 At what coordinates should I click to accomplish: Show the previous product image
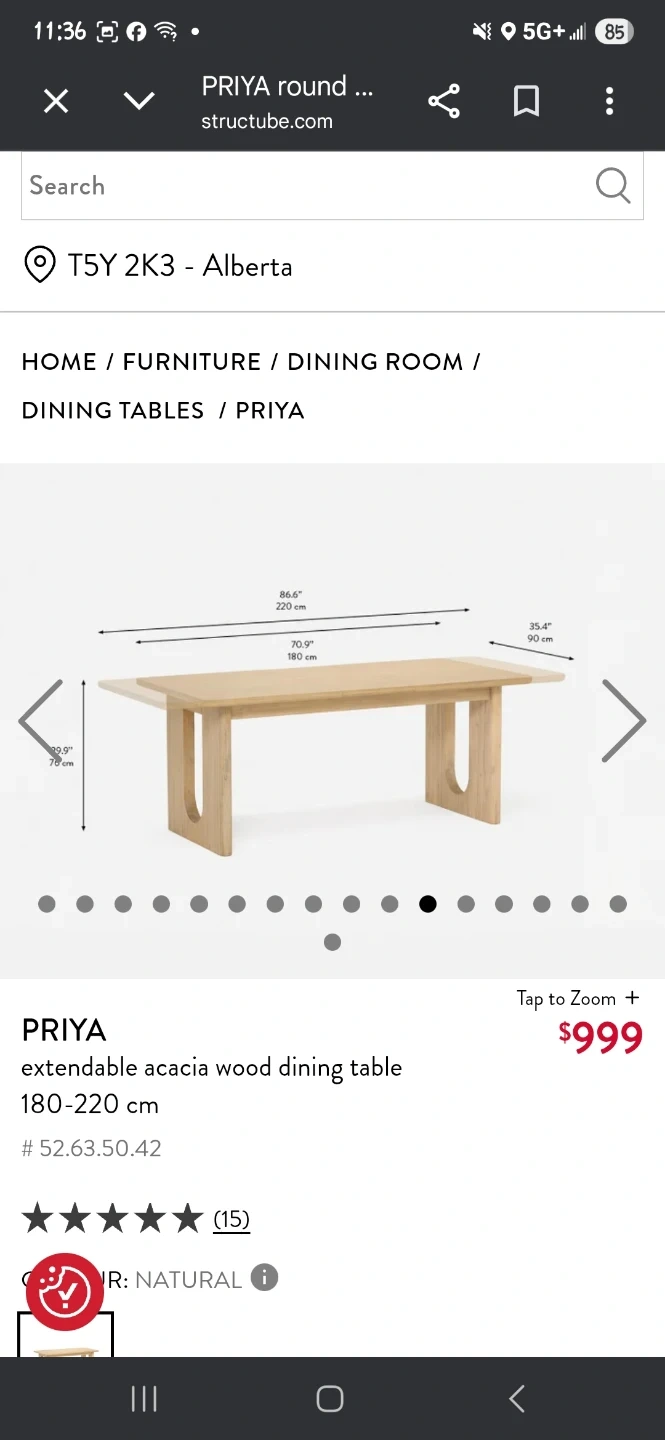coord(41,720)
